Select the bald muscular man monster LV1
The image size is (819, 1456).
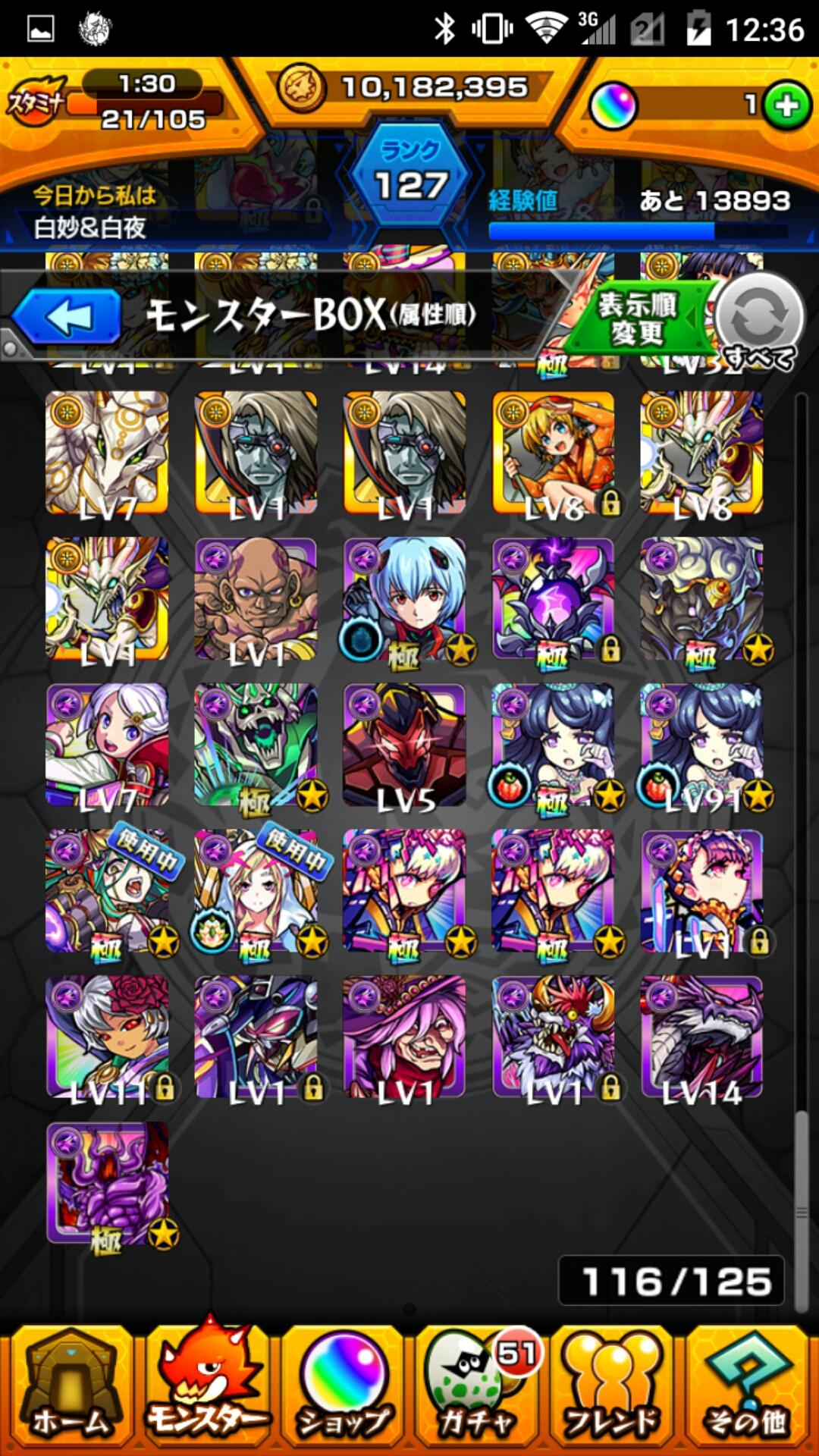[x=256, y=599]
